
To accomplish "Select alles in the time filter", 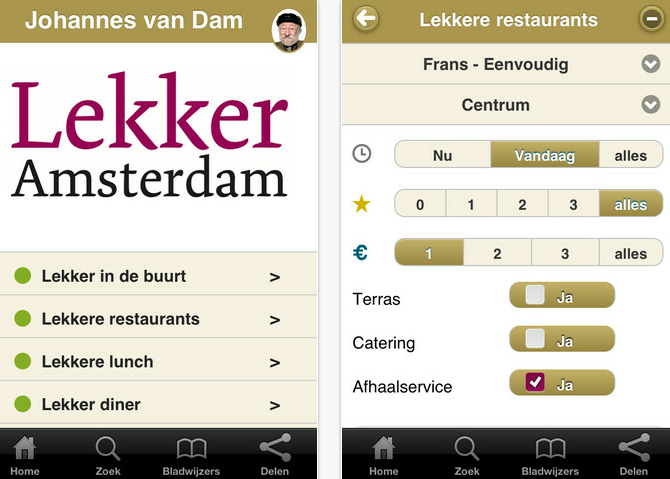I will pos(631,155).
